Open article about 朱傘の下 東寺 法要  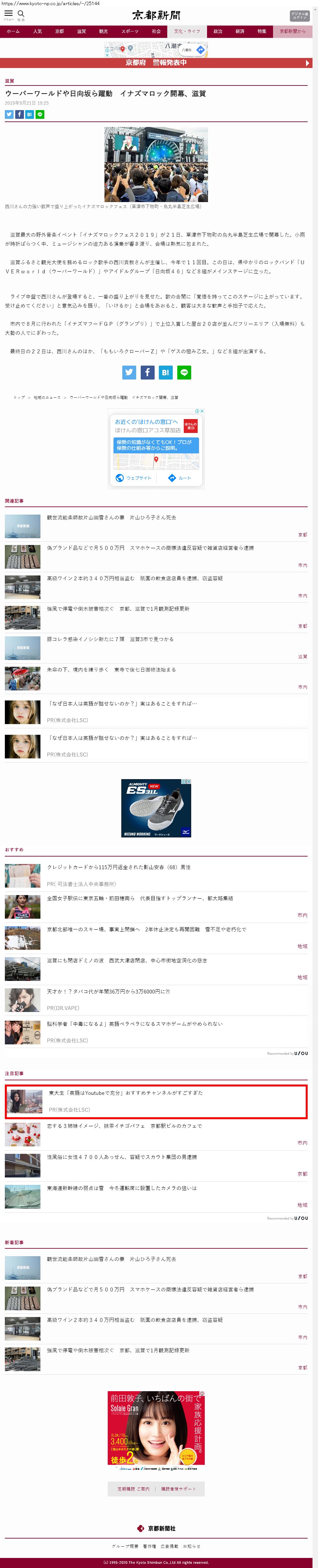coord(111,670)
